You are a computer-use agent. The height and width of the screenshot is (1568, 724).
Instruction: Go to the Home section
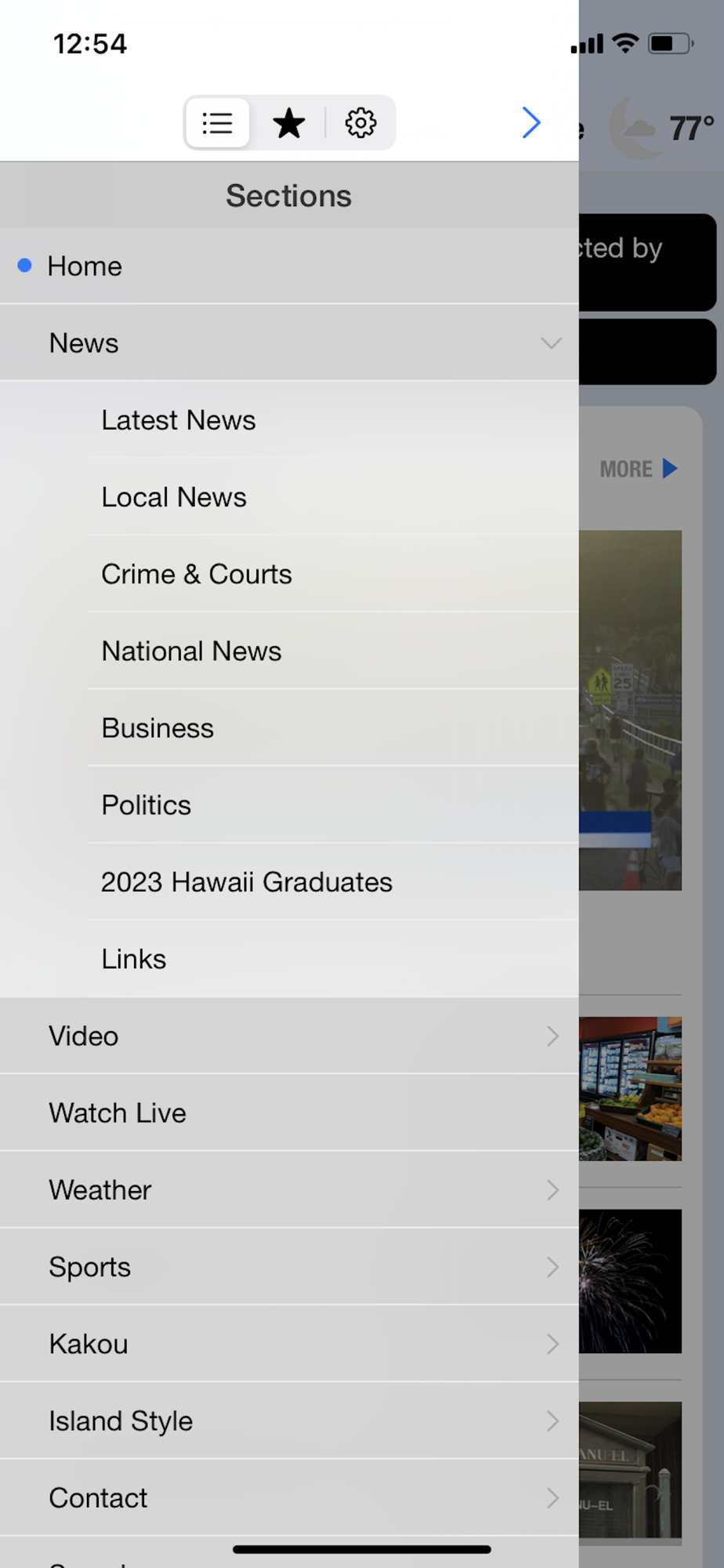pyautogui.click(x=85, y=267)
